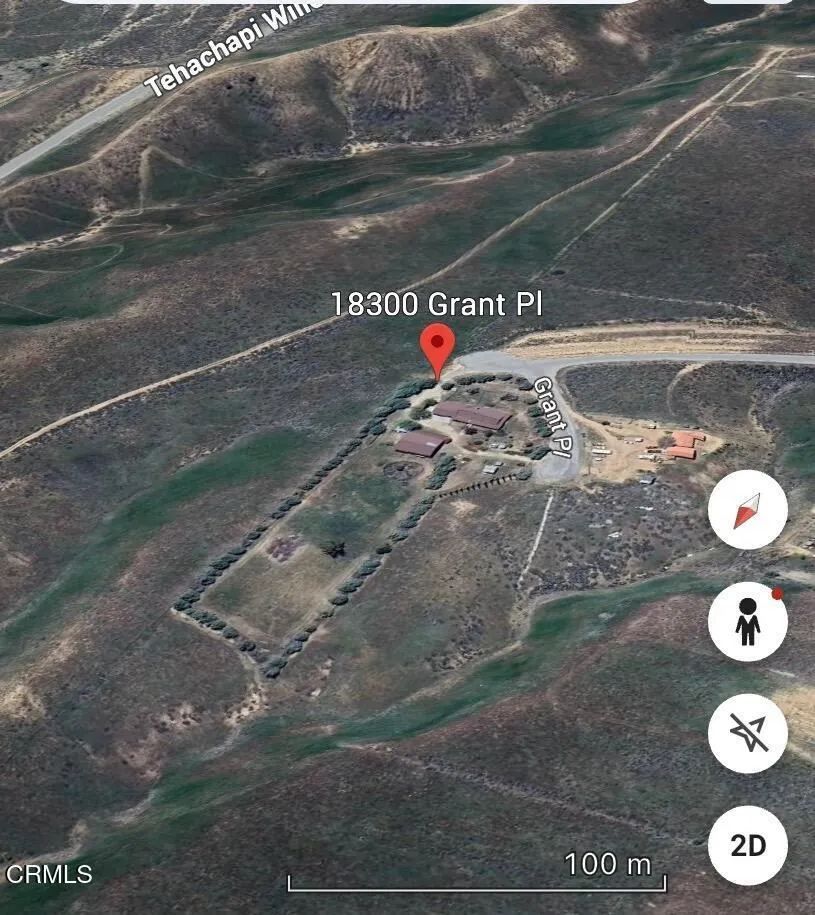Tap the compass to reset map orientation

pos(747,510)
